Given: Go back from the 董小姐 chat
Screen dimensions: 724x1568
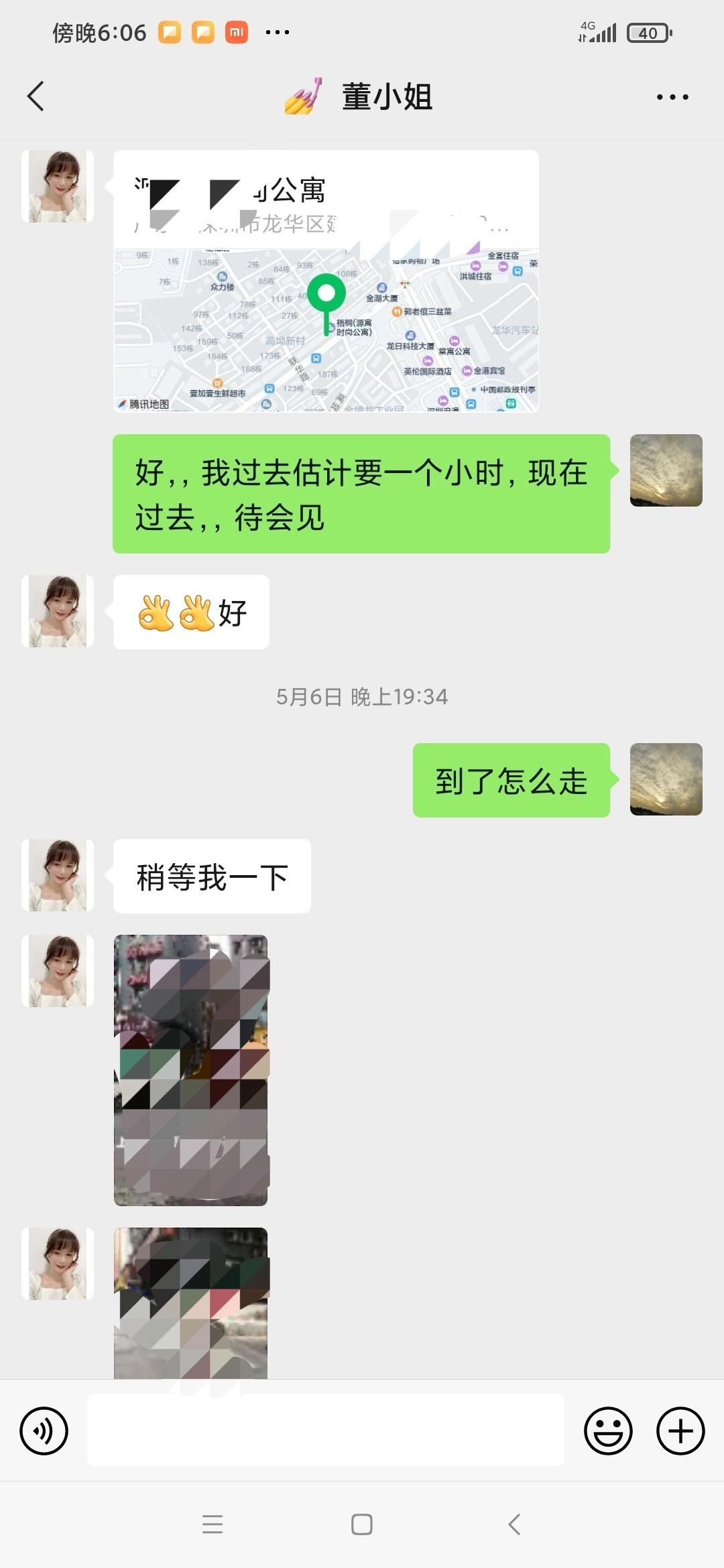Looking at the screenshot, I should (36, 96).
